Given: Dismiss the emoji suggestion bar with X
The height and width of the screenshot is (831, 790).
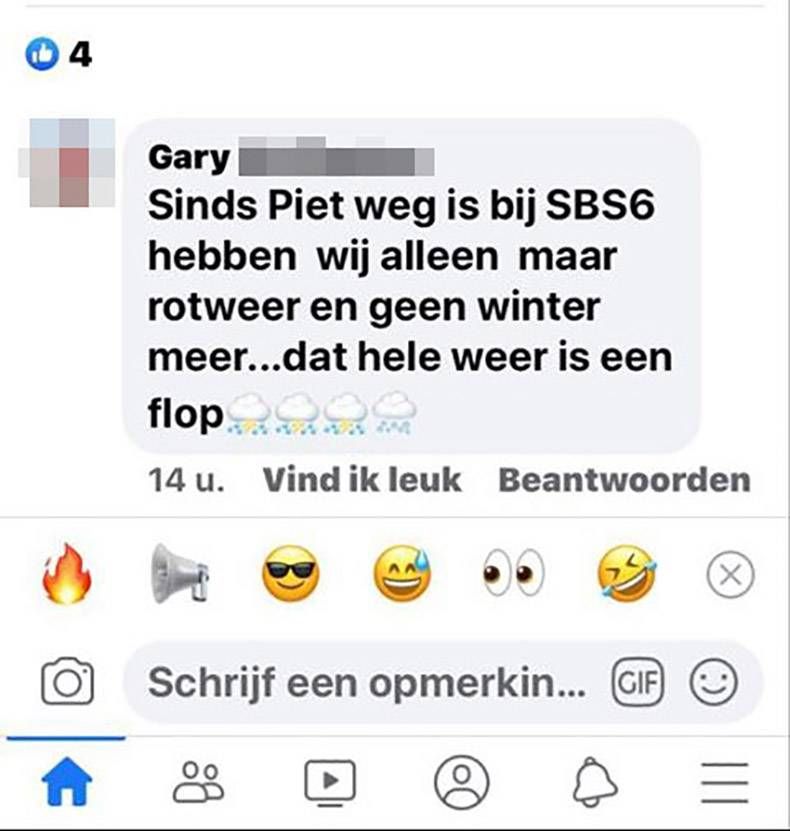Looking at the screenshot, I should (x=731, y=574).
